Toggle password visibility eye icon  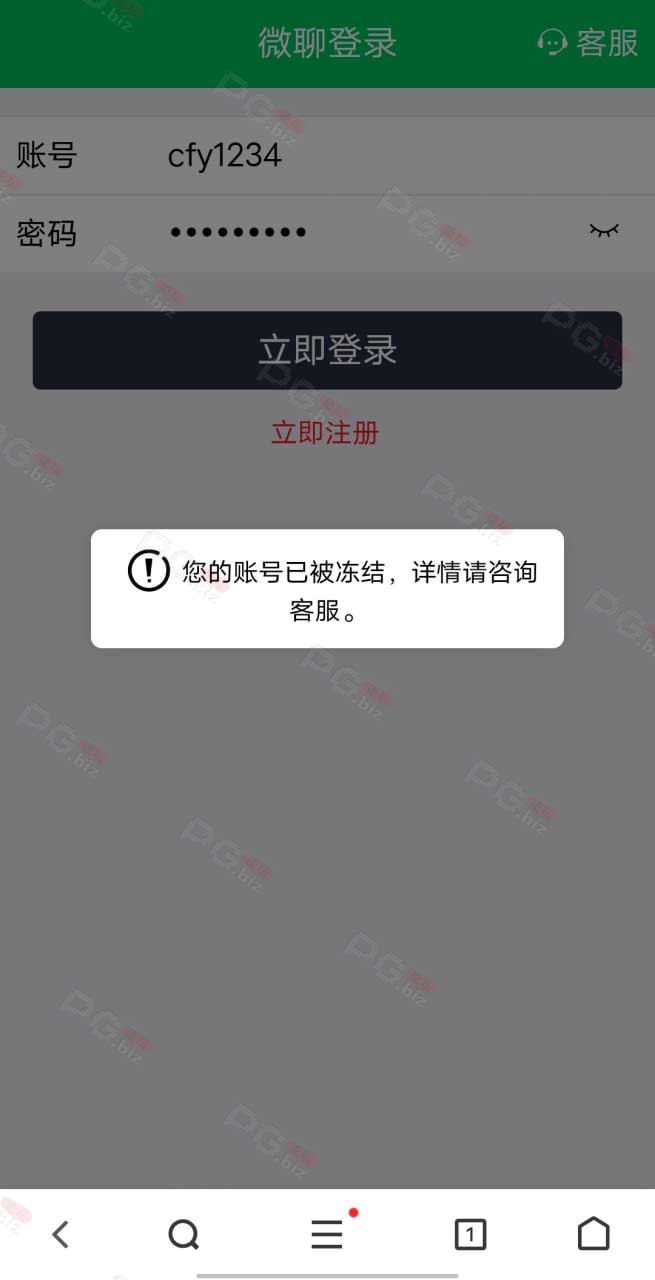[603, 231]
